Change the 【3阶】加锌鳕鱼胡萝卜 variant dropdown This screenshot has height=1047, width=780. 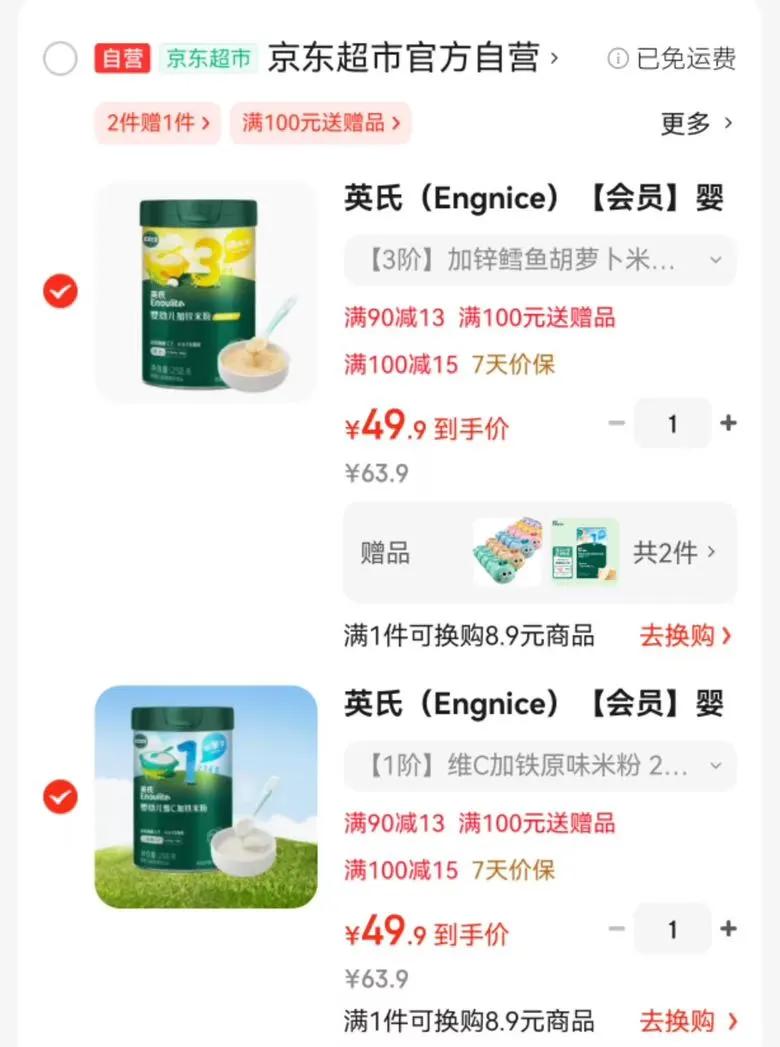point(539,261)
